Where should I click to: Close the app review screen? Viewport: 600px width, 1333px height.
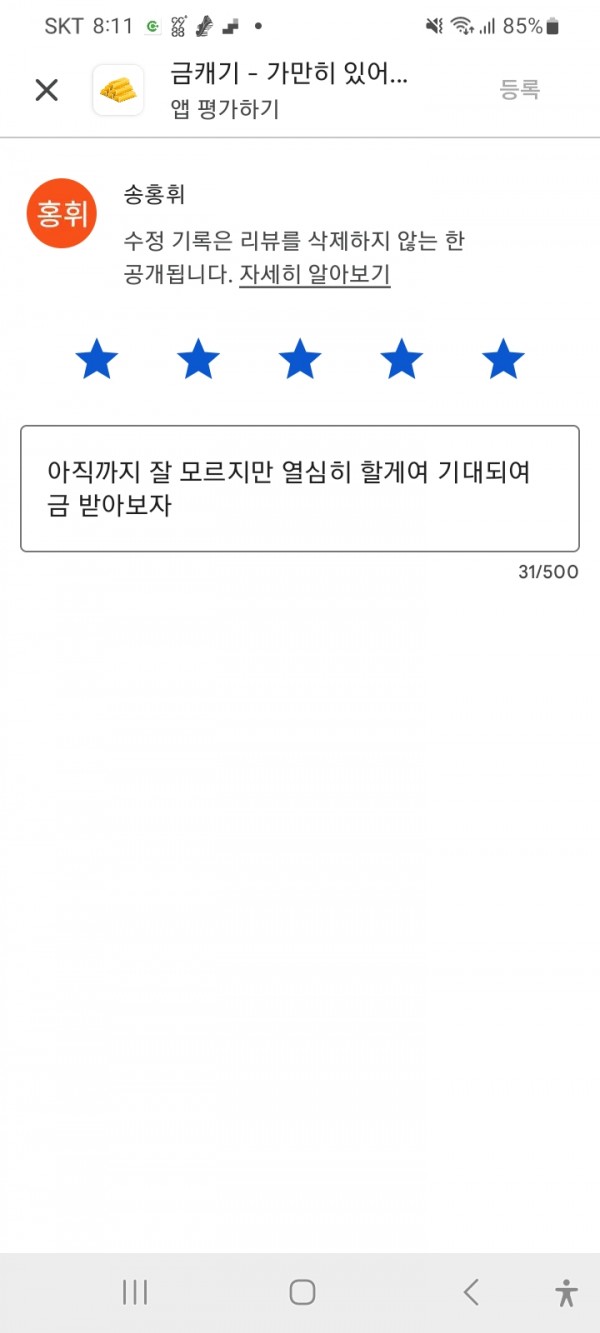(46, 90)
